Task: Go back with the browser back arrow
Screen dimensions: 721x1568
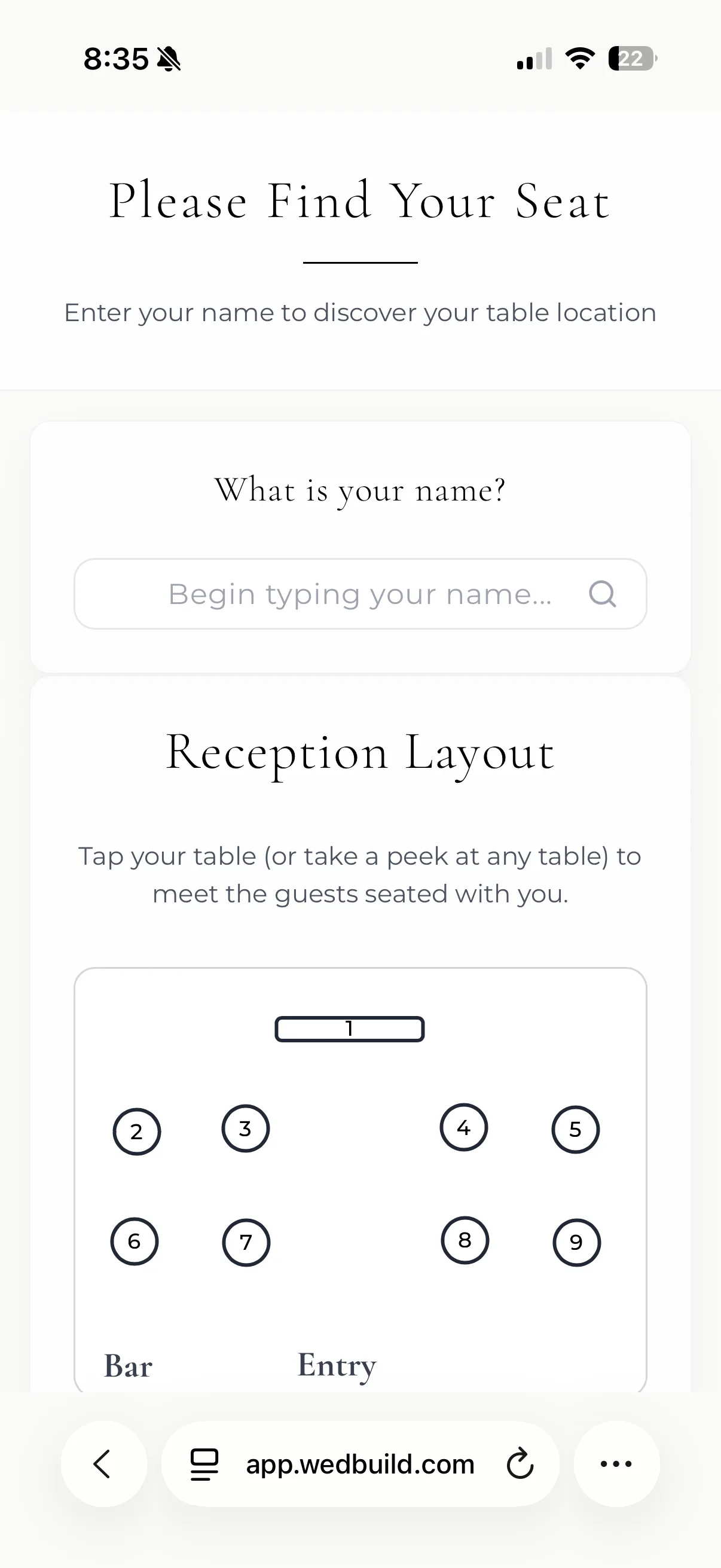Action: (x=103, y=1464)
